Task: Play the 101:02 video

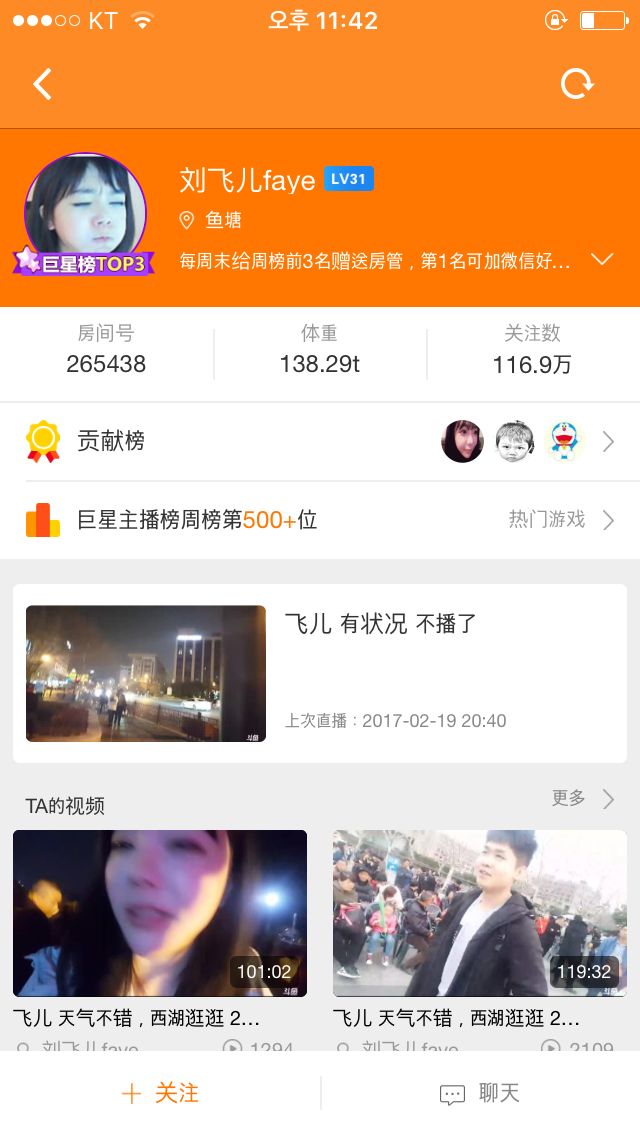Action: [160, 913]
